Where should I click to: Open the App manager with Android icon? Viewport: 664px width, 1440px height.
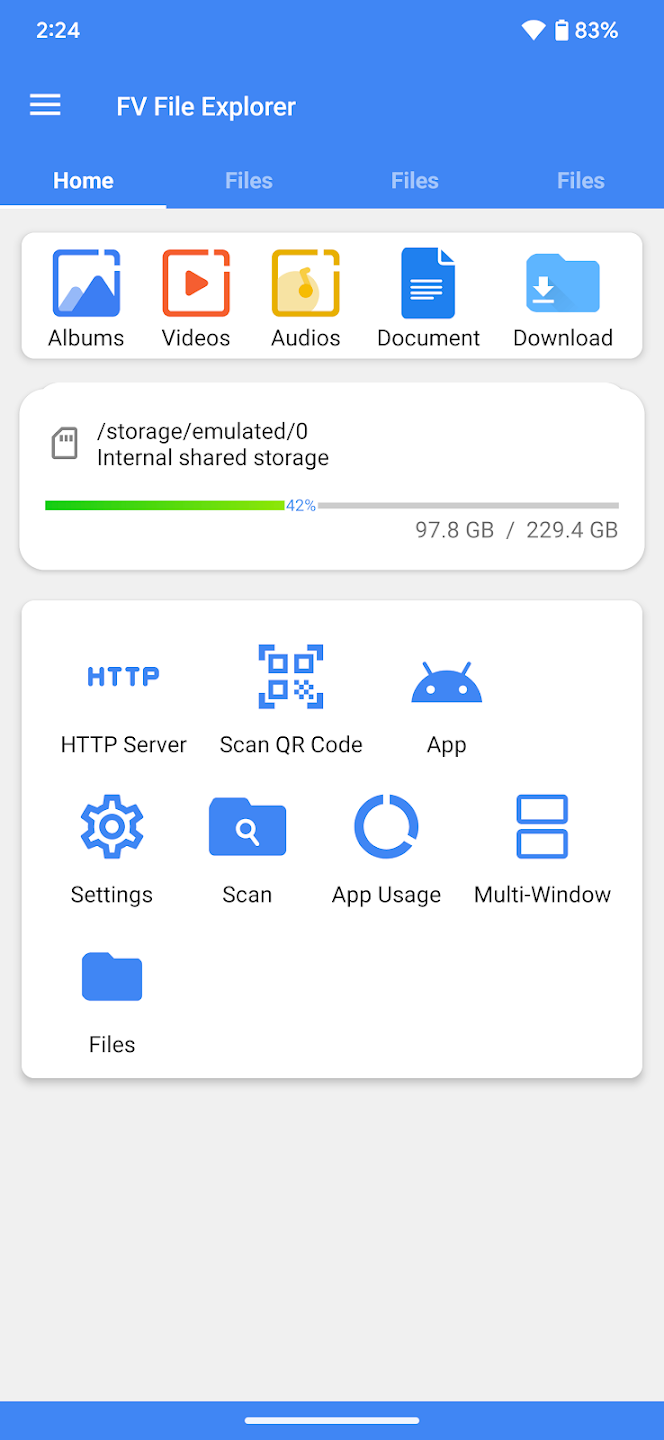446,698
